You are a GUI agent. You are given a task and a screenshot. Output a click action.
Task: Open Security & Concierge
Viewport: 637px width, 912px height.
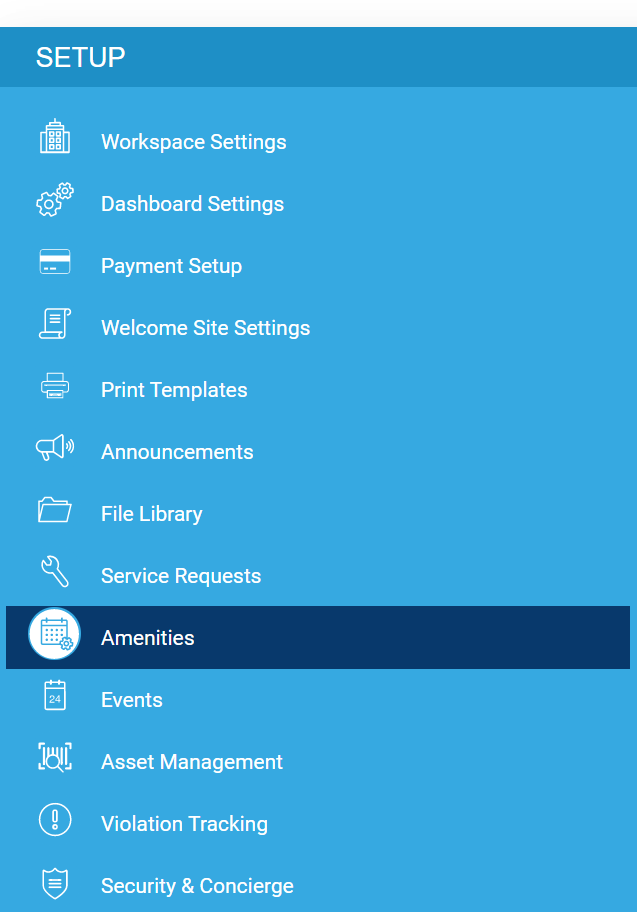pos(197,886)
